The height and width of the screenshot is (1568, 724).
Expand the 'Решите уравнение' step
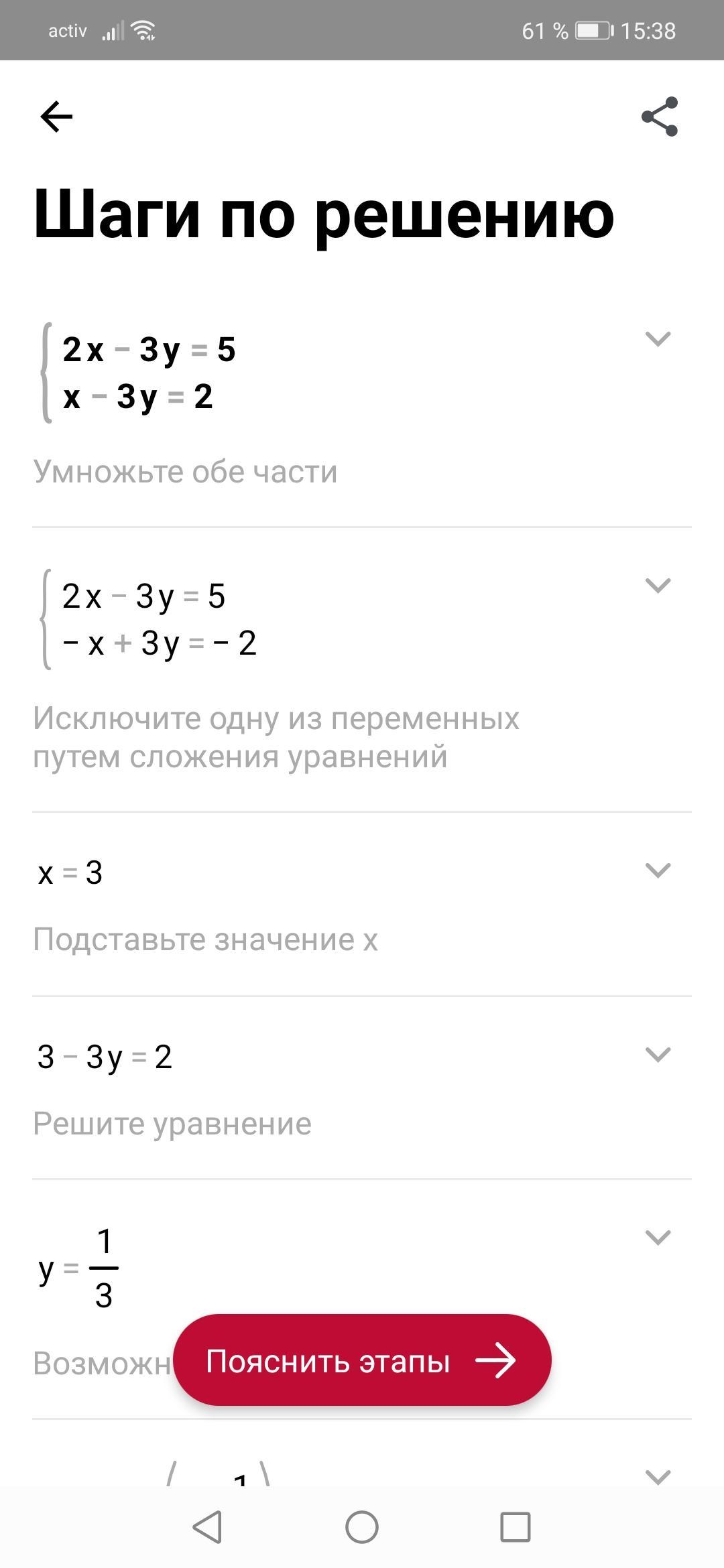tap(657, 1054)
